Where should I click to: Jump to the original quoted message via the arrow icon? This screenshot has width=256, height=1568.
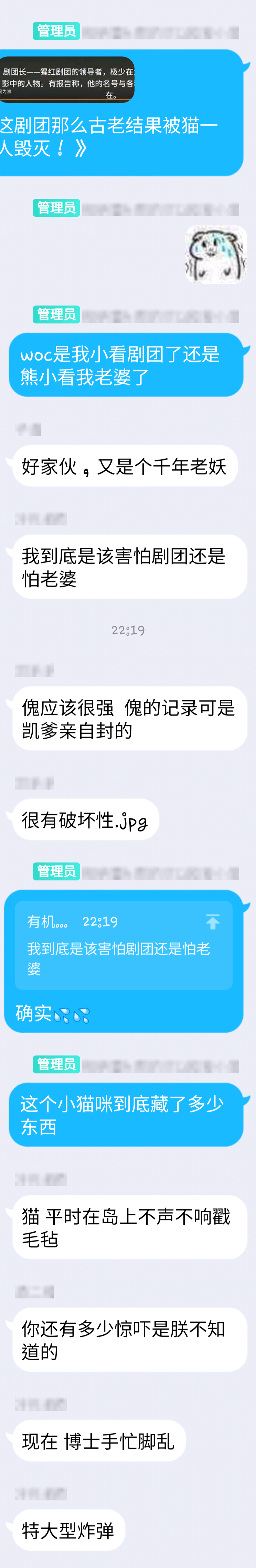tap(212, 922)
